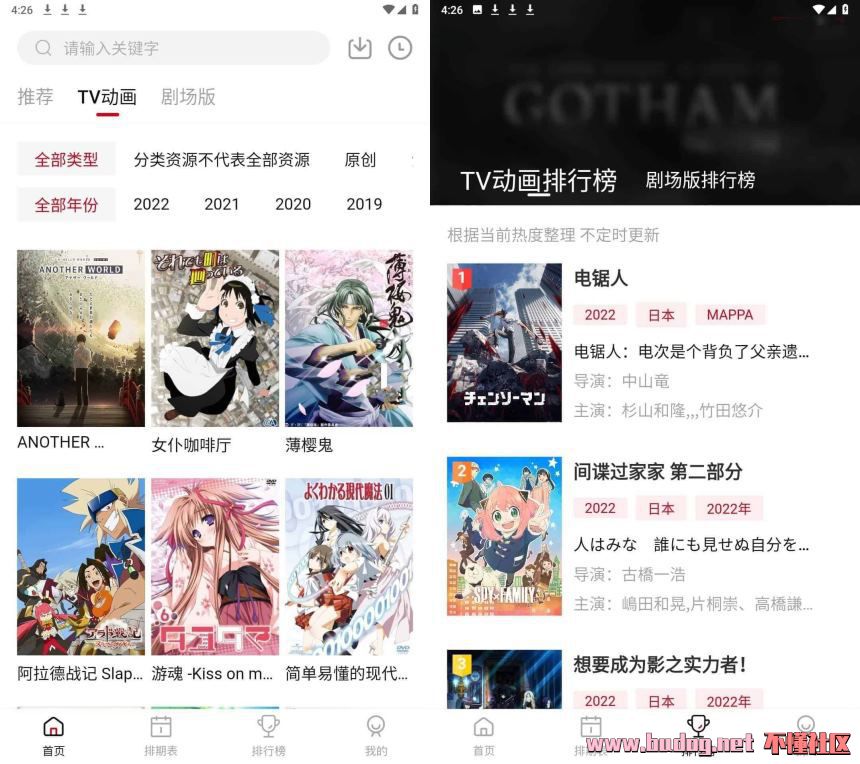This screenshot has height=764, width=860.
Task: Switch to the 剧场版排行榜 ranking tab
Action: click(700, 180)
